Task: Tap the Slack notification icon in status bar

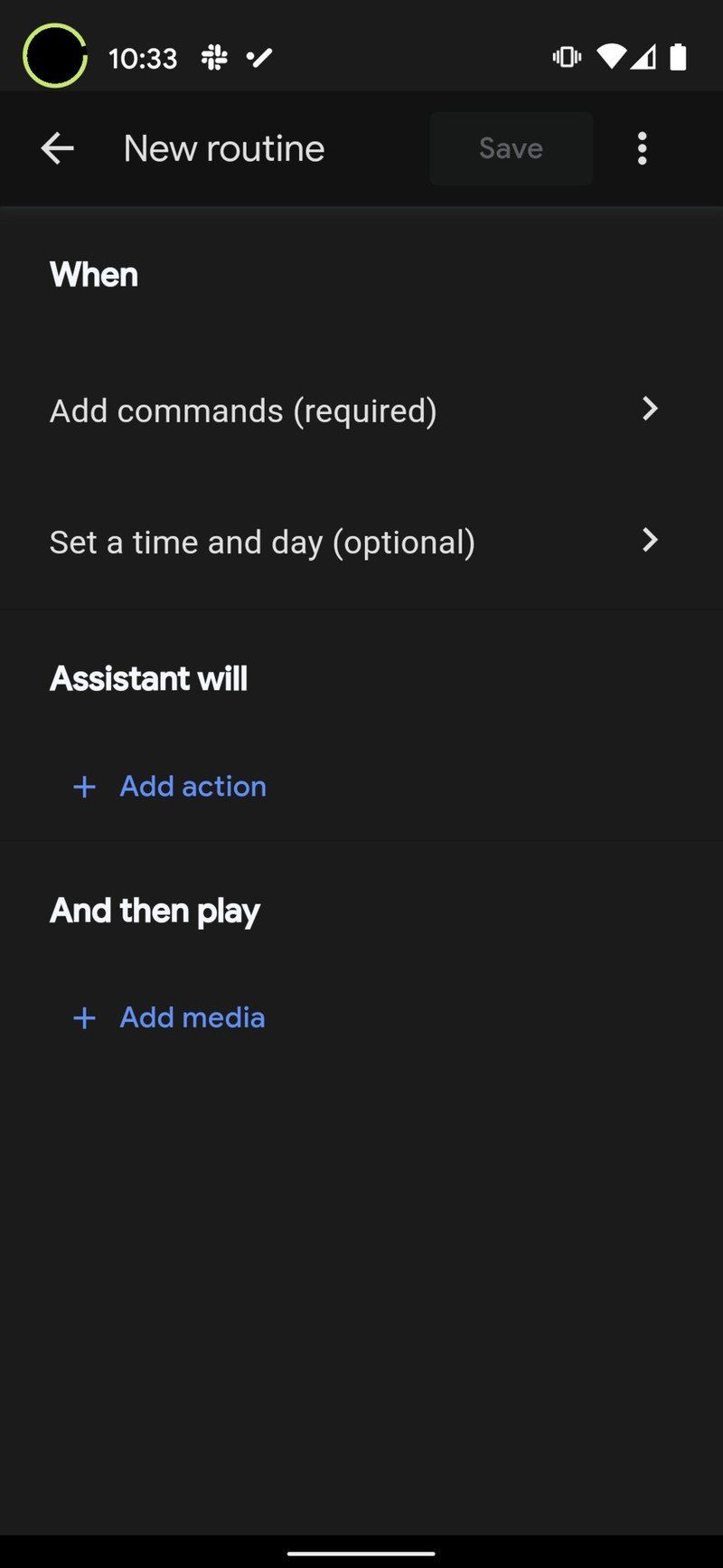Action: (x=213, y=57)
